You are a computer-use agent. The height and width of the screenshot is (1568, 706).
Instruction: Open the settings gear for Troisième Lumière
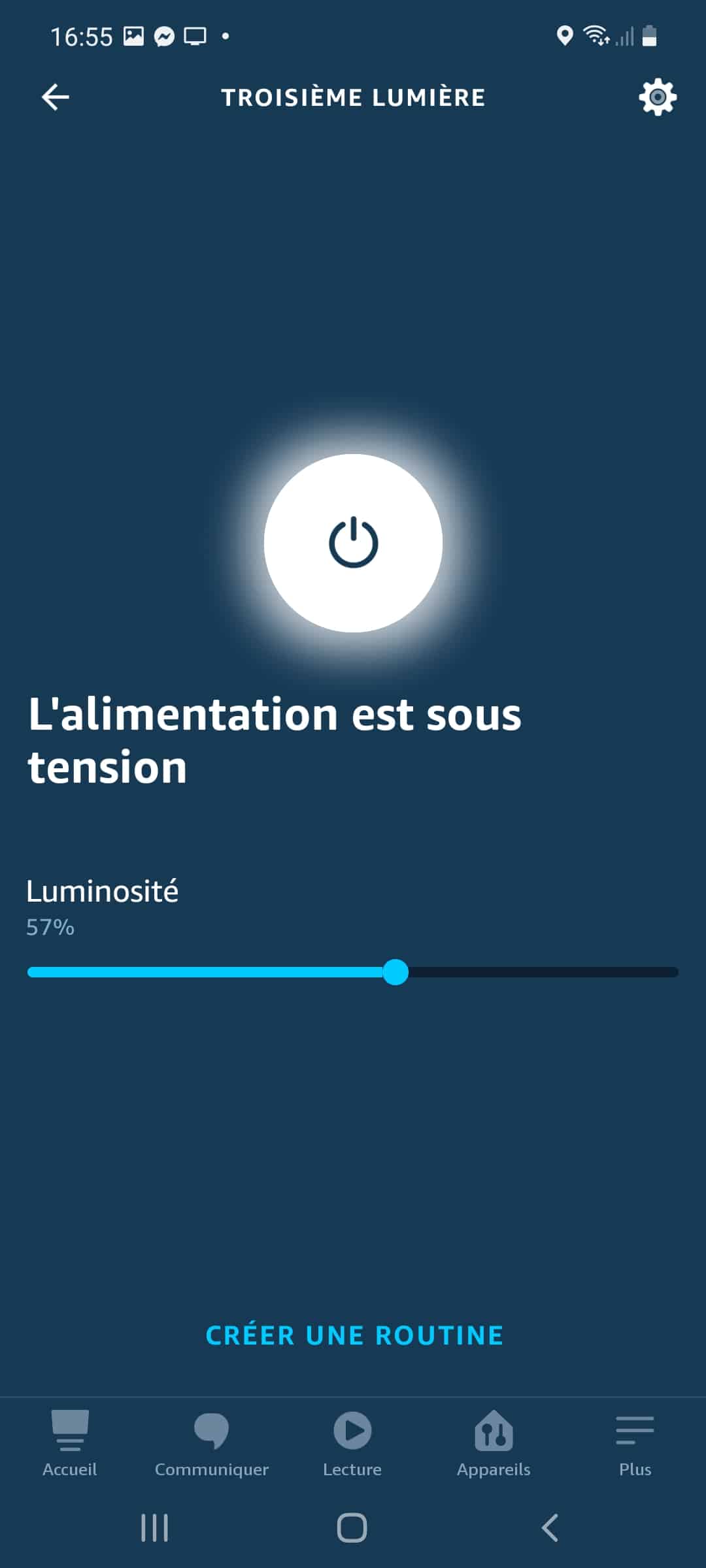657,97
